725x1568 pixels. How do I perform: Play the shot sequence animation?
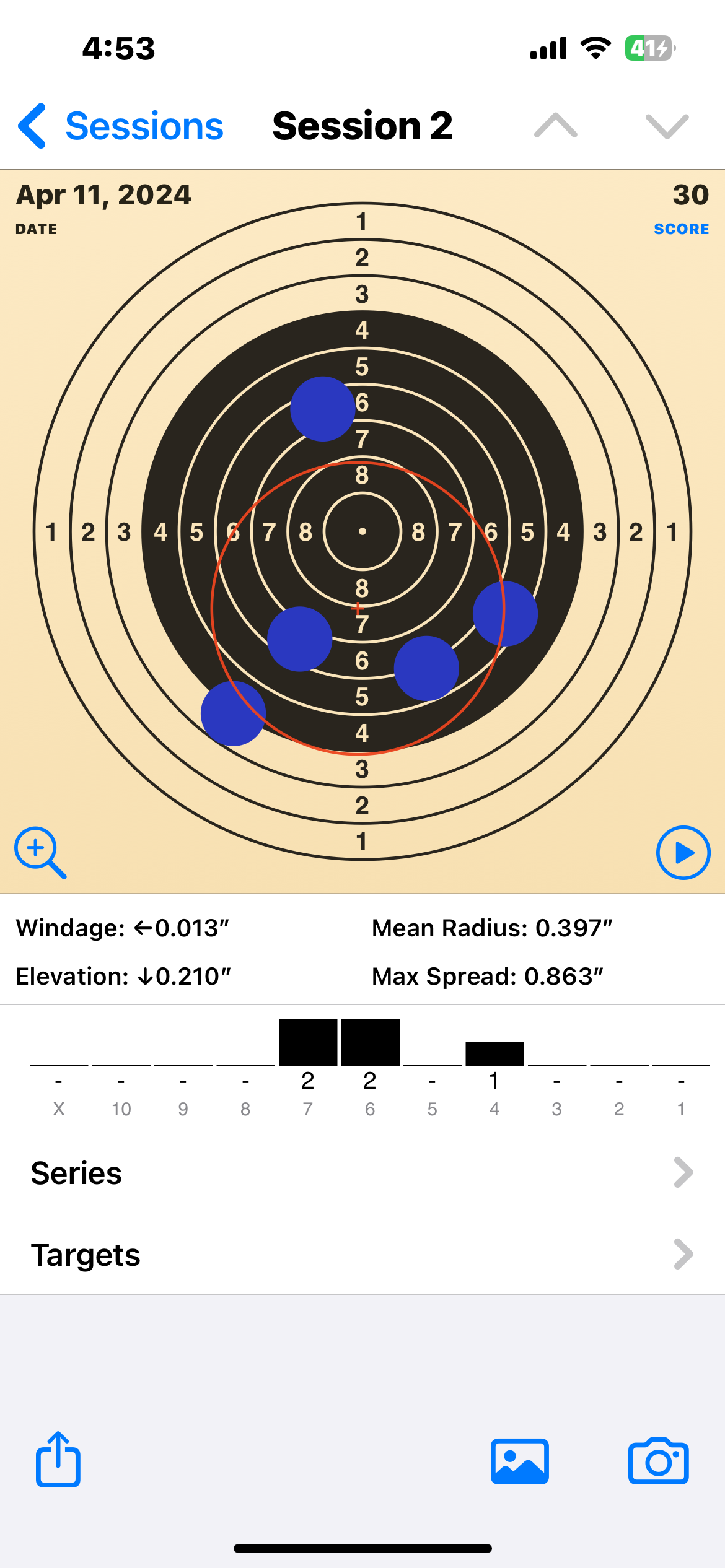(x=683, y=852)
